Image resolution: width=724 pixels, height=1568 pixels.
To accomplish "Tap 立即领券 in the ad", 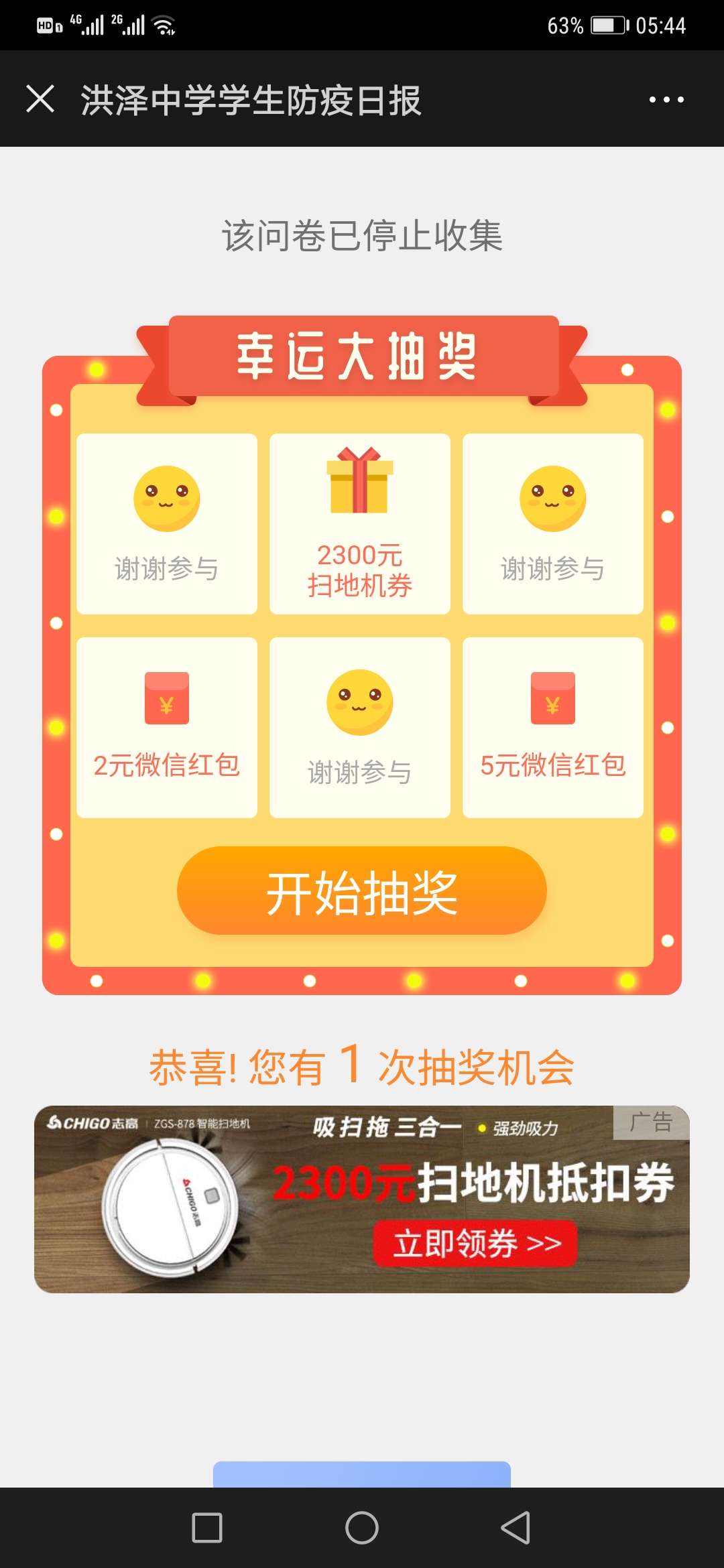I will click(475, 1244).
